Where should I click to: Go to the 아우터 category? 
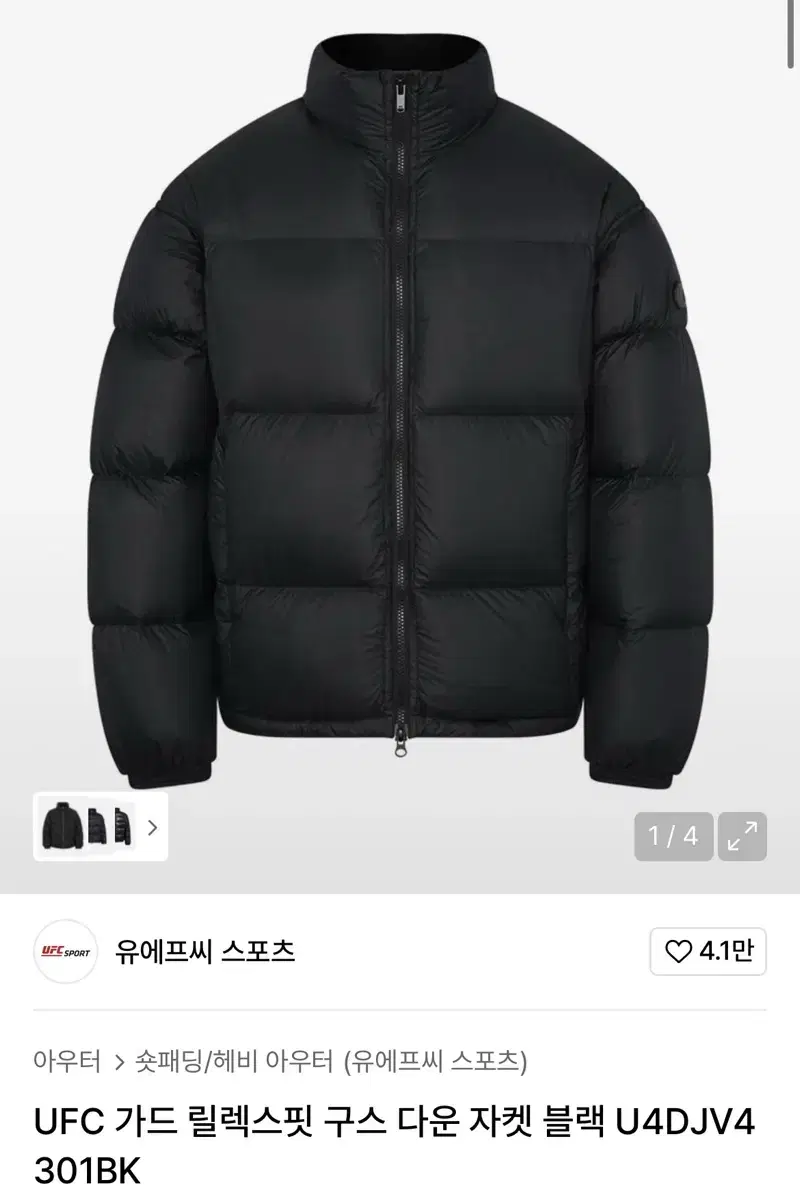coord(67,1061)
